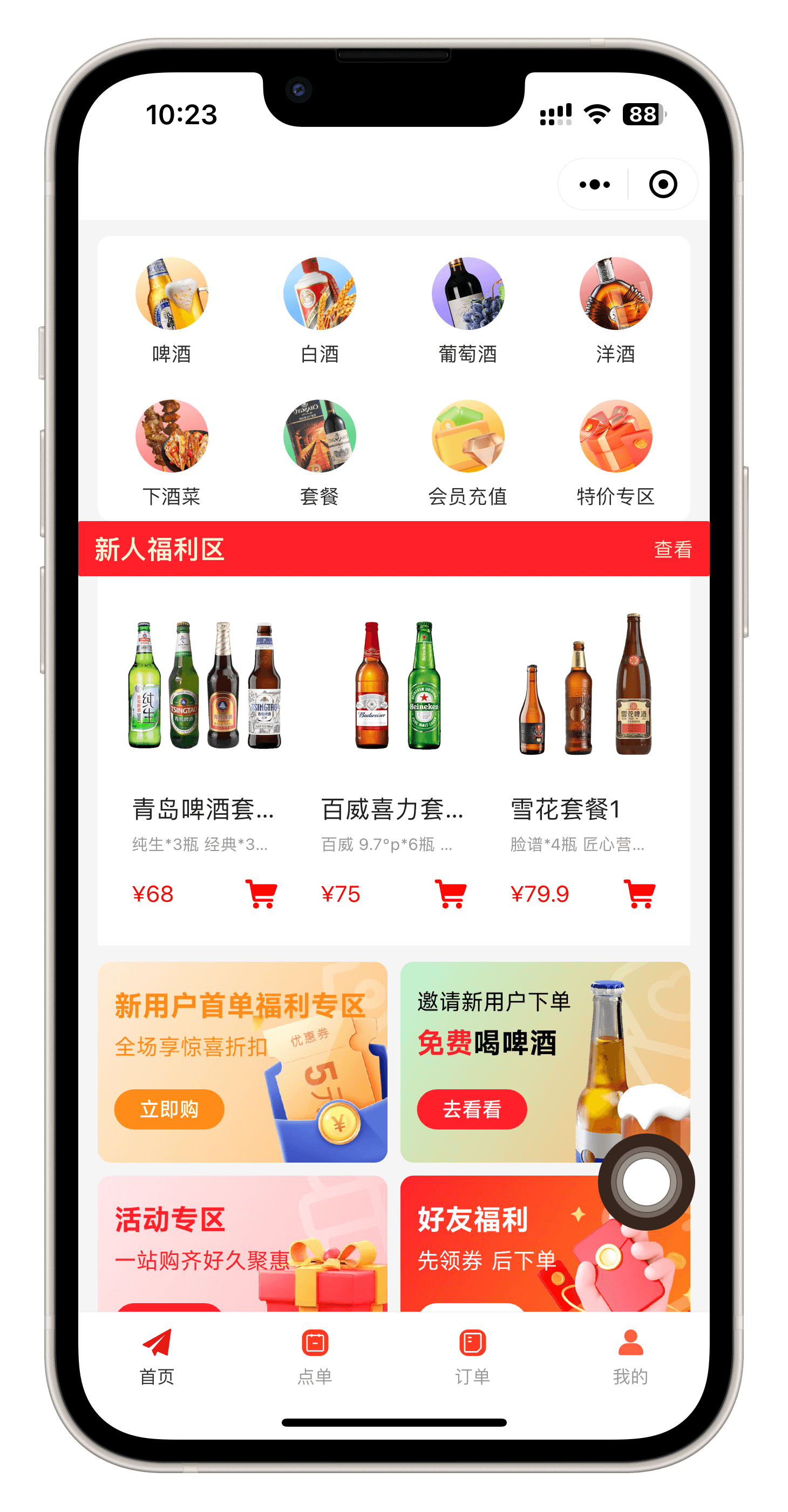Tap 去看看 on free beer banner
This screenshot has height=1512, width=788.
pyautogui.click(x=472, y=1109)
